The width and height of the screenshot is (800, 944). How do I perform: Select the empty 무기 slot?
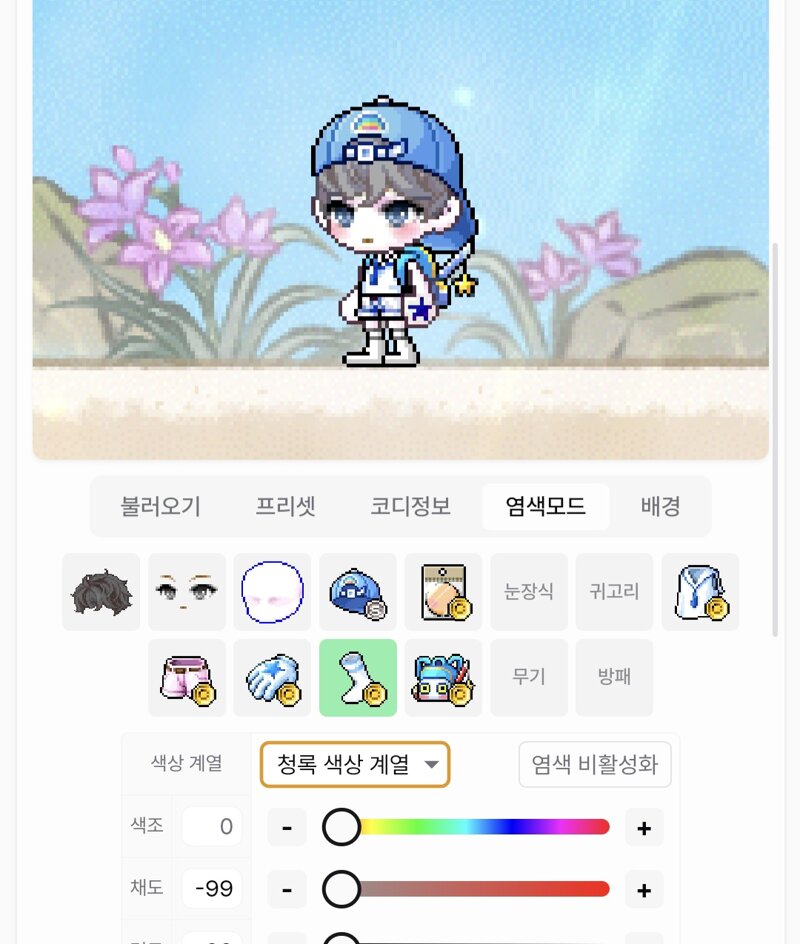coord(529,678)
